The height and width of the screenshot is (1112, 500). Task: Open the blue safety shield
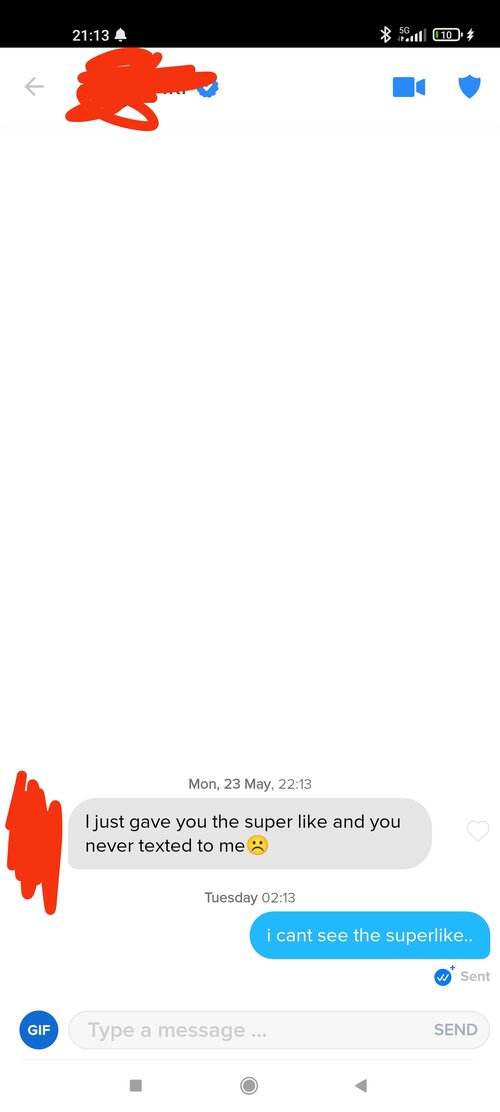pyautogui.click(x=470, y=87)
